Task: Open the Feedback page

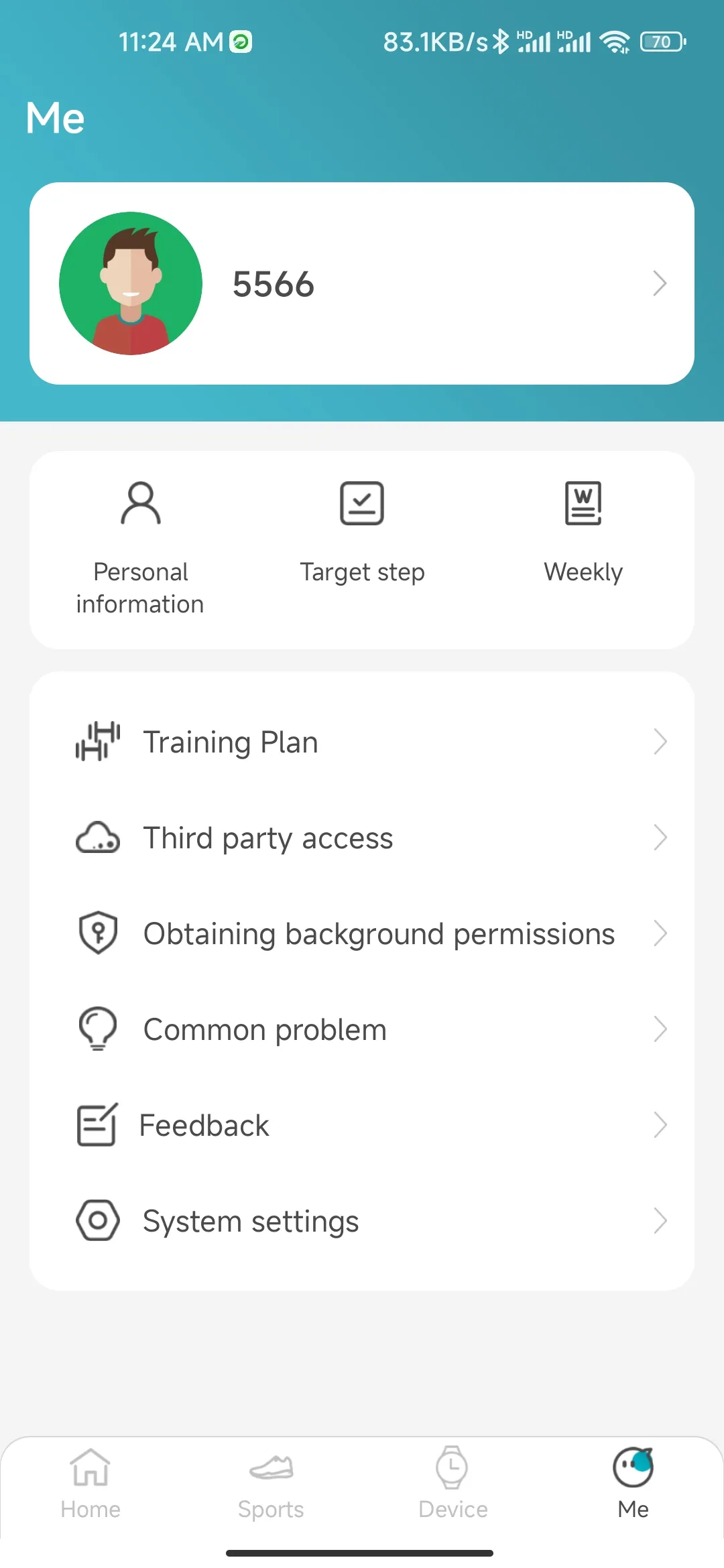Action: tap(202, 1124)
